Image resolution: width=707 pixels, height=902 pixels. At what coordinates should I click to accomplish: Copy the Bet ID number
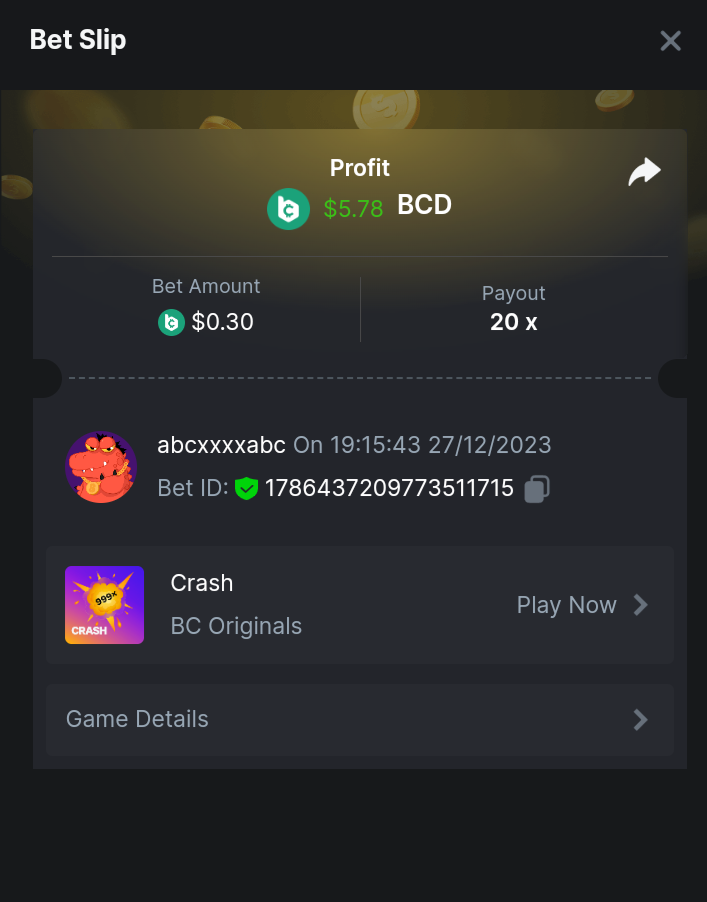(537, 489)
